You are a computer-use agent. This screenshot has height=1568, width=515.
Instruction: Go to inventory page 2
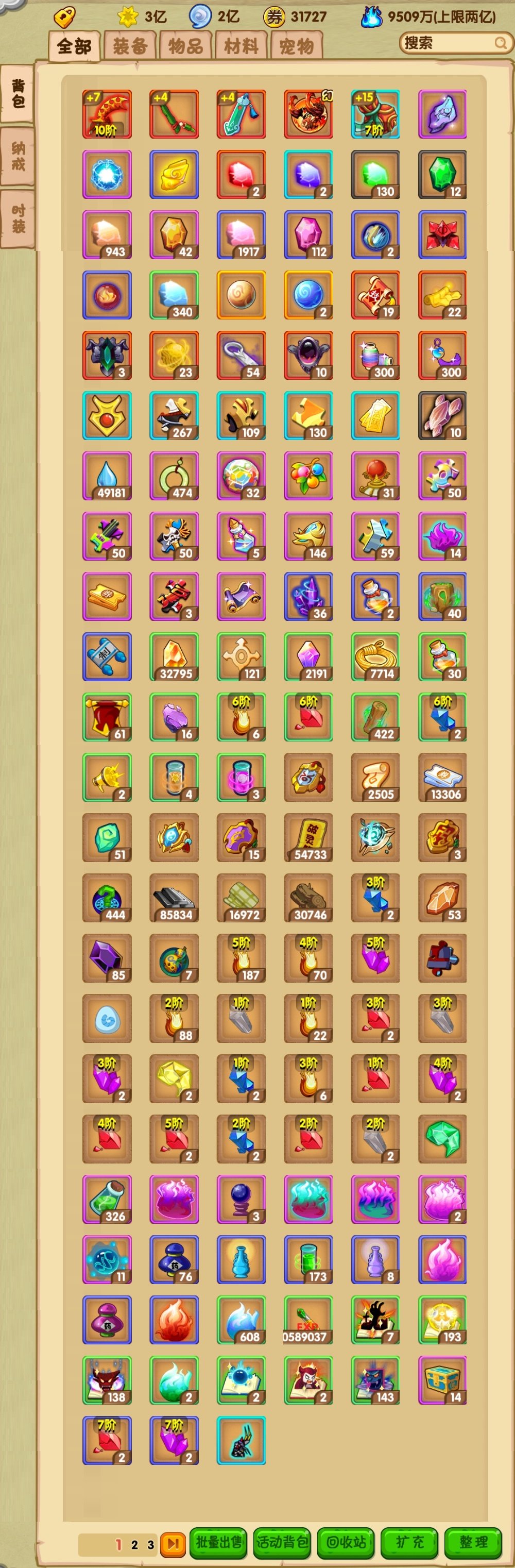tap(134, 1544)
